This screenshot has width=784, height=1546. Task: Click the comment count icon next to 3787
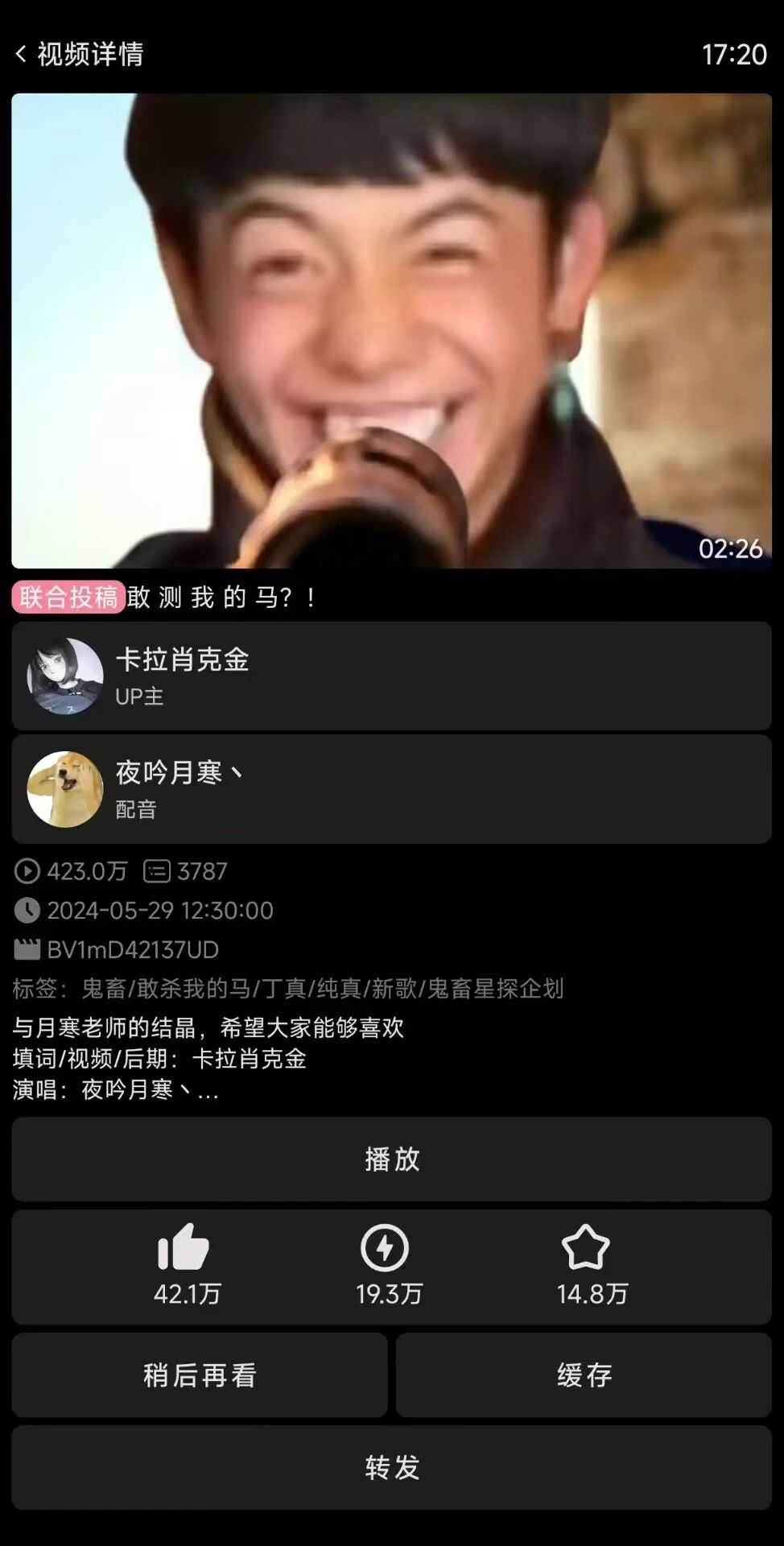(x=158, y=871)
